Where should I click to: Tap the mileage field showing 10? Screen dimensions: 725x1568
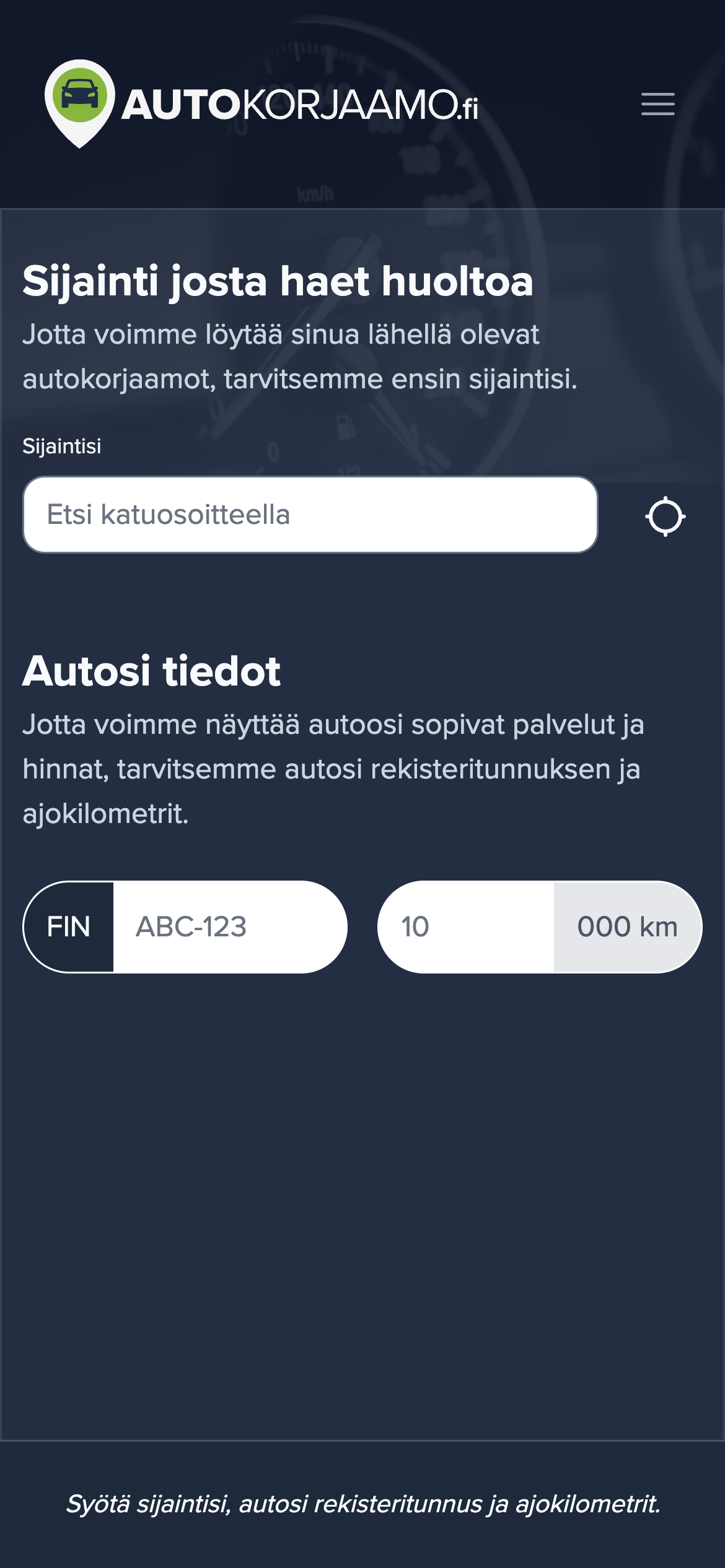click(466, 927)
